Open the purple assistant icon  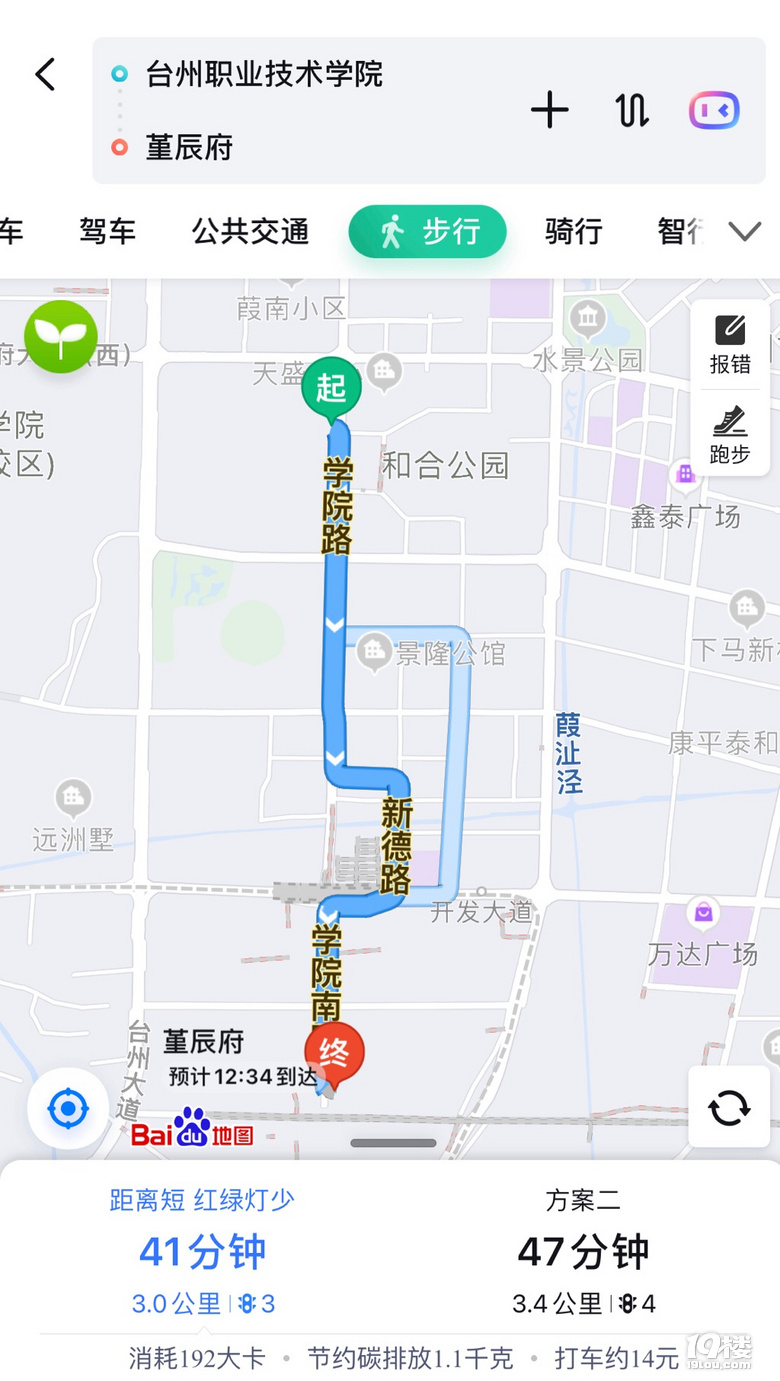click(x=714, y=110)
